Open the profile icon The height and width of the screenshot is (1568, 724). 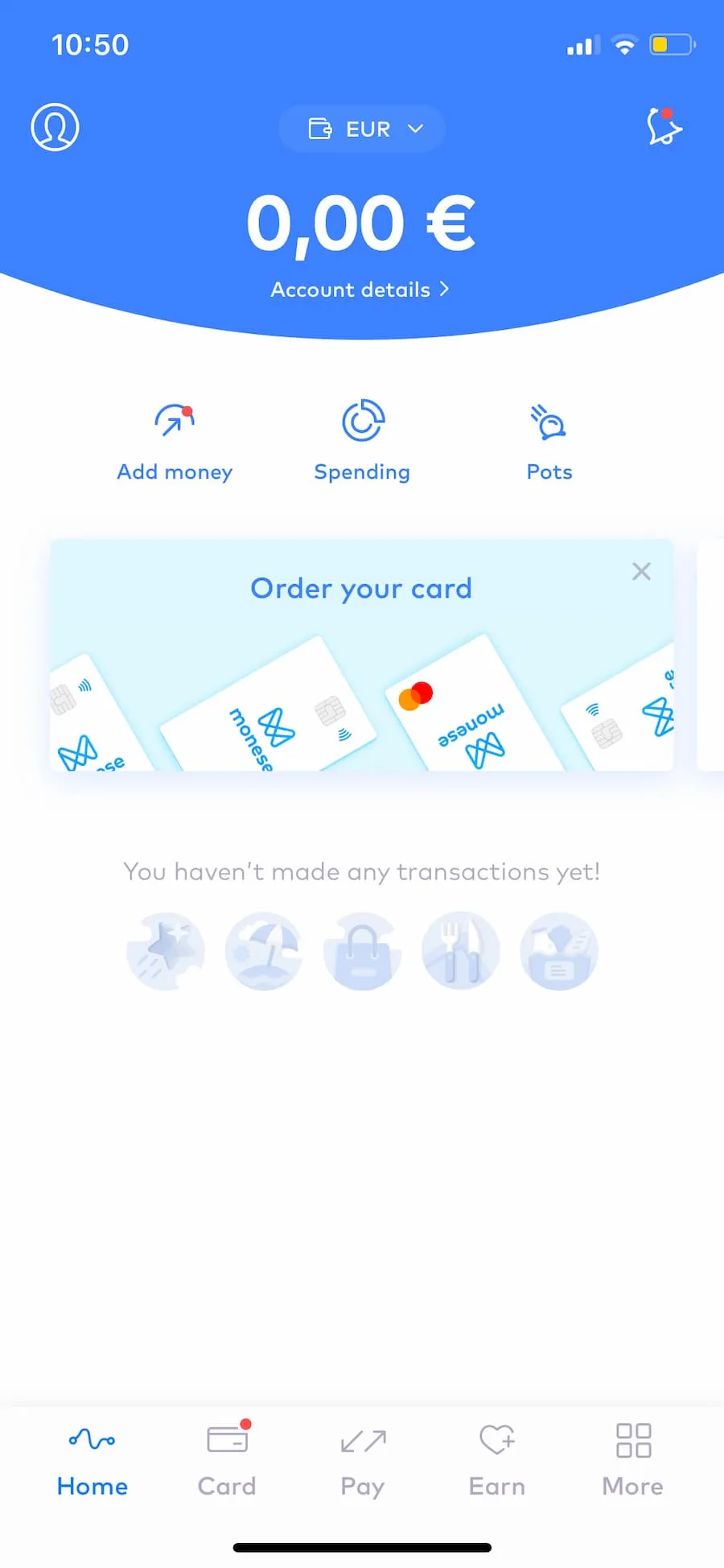tap(55, 127)
